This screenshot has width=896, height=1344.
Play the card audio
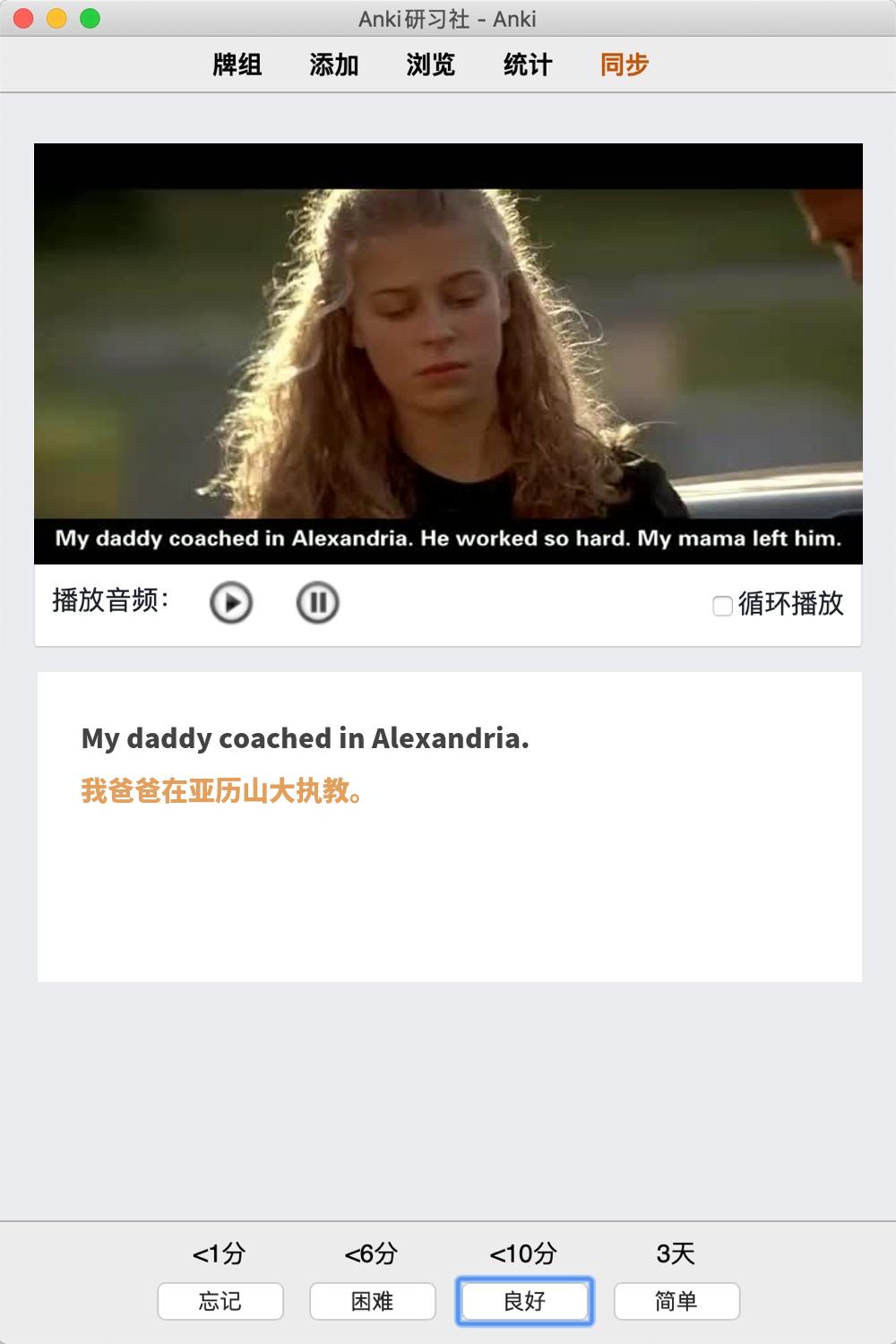click(231, 602)
